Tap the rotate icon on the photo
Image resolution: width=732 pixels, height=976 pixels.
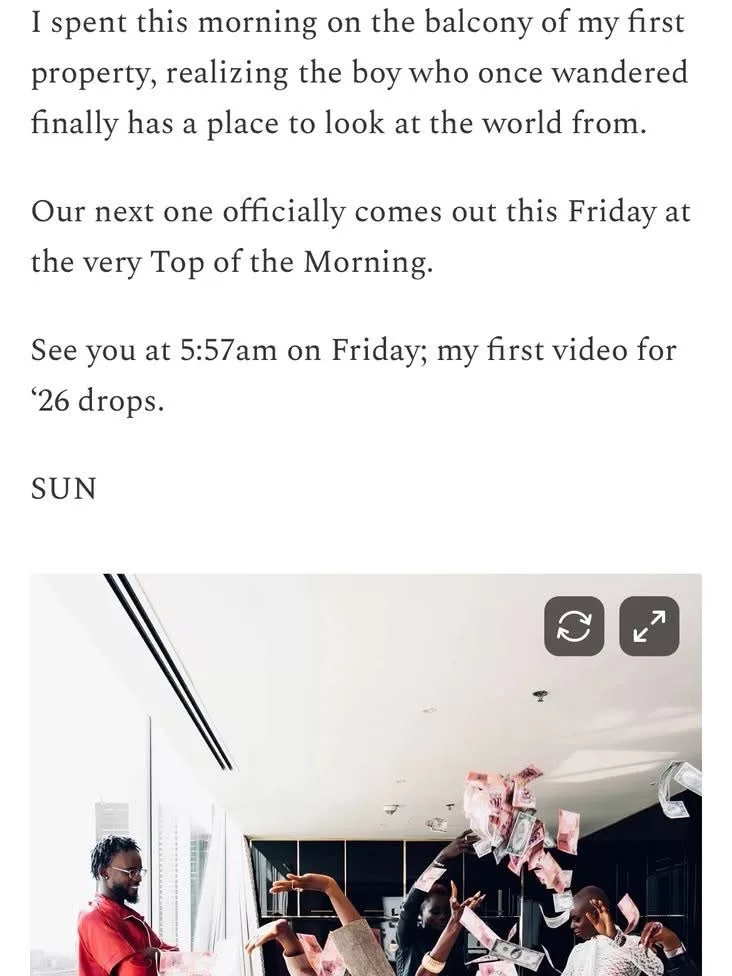coord(574,626)
